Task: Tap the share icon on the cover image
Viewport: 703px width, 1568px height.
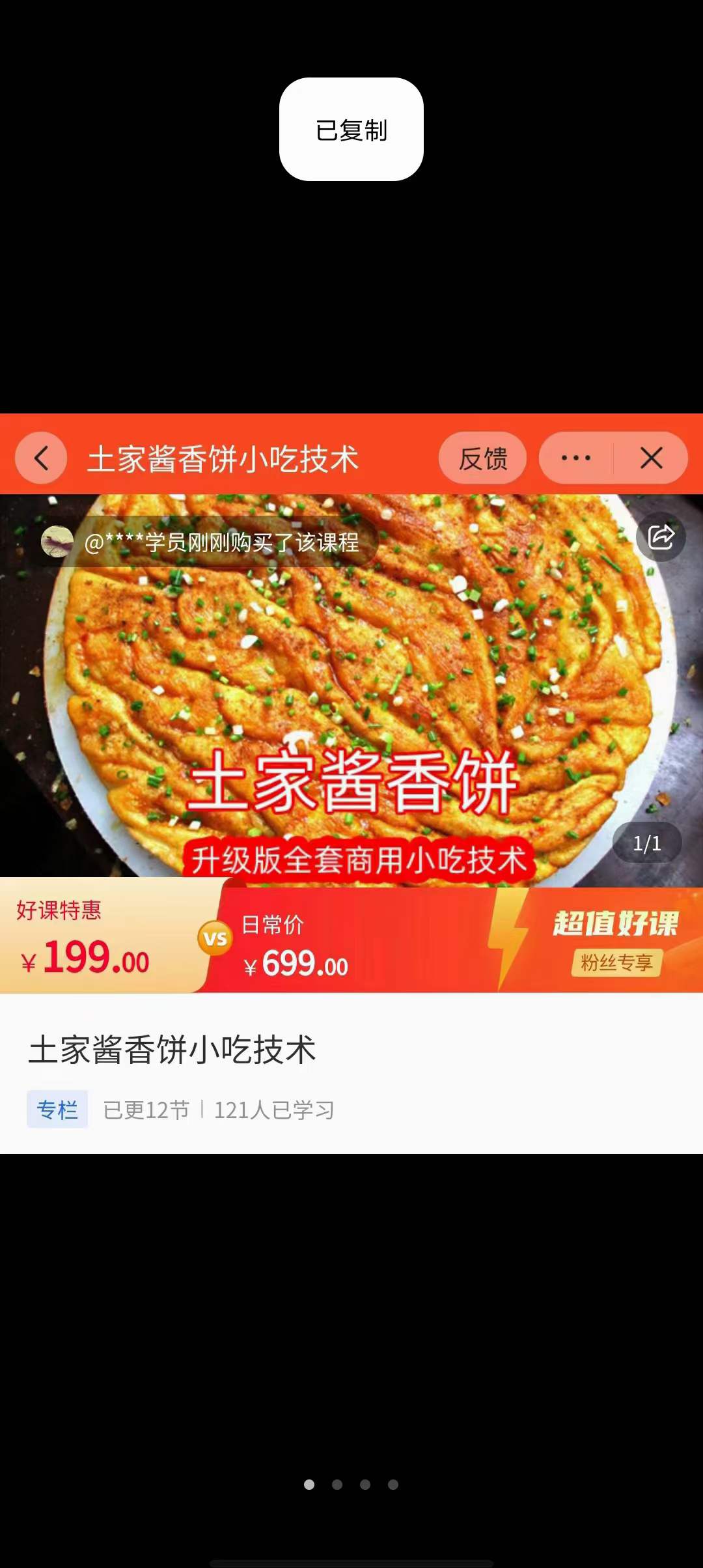Action: point(661,536)
